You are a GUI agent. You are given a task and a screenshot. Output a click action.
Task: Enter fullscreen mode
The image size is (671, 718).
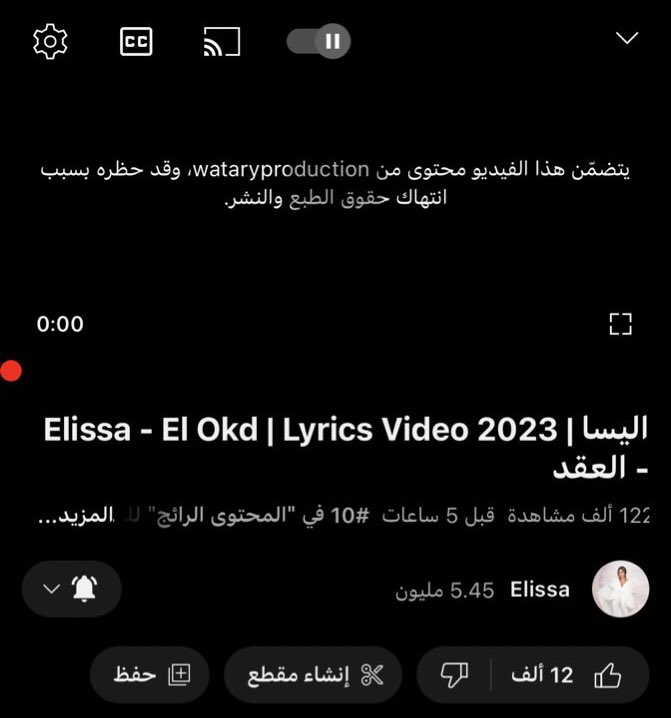(x=620, y=323)
